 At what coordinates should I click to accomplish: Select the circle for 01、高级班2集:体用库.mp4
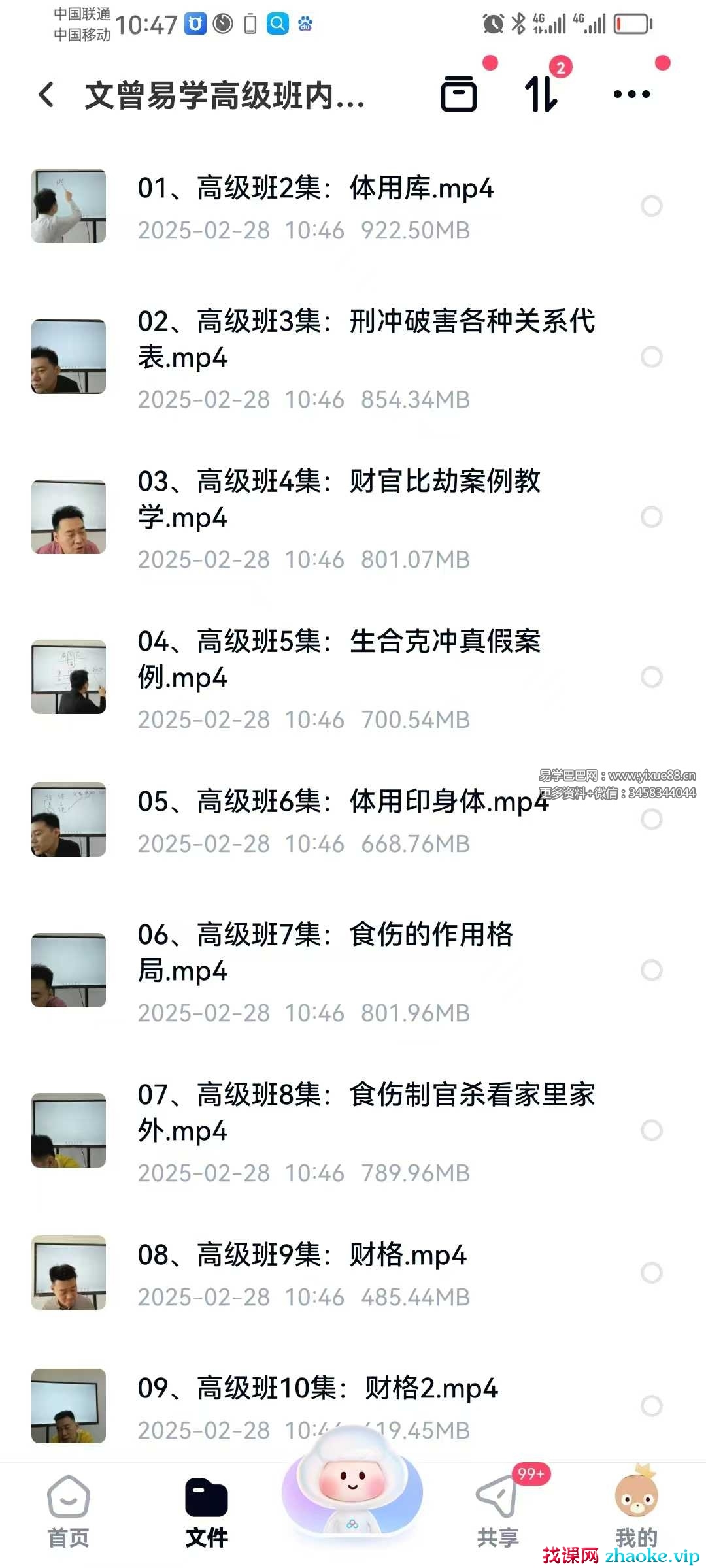(651, 206)
